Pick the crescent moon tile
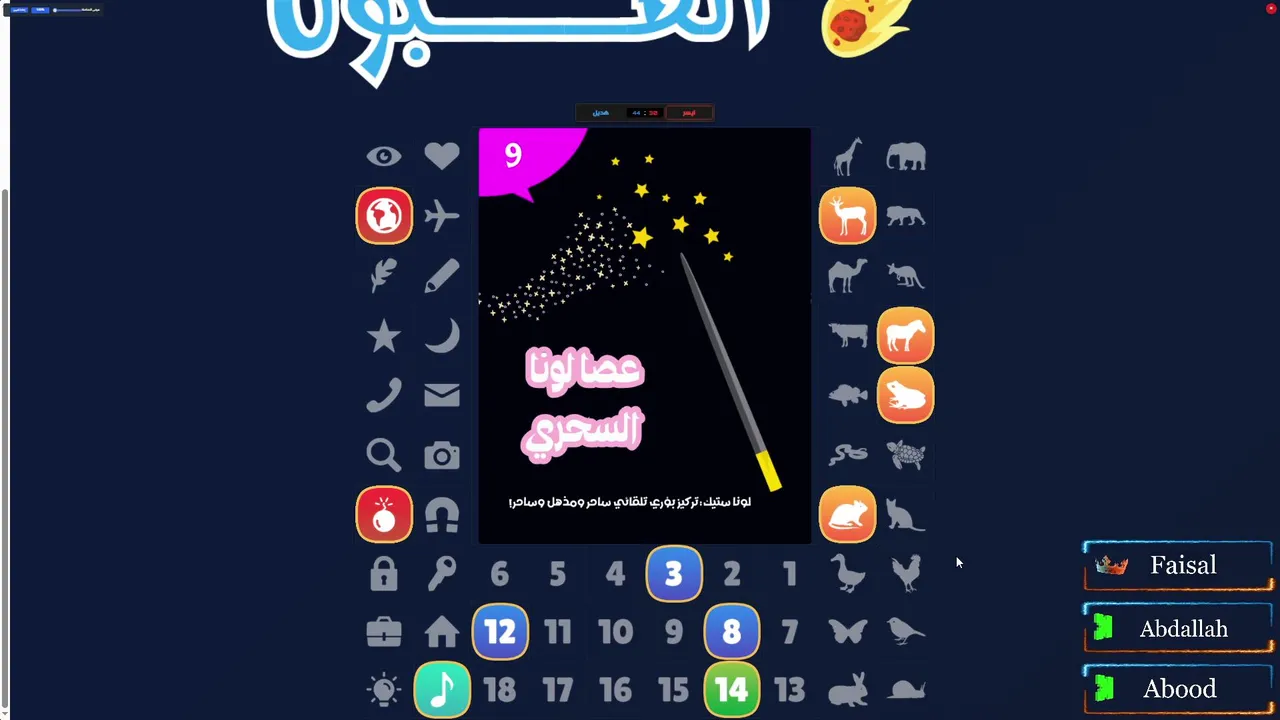Screen dimensions: 1280x720 pyautogui.click(x=442, y=335)
